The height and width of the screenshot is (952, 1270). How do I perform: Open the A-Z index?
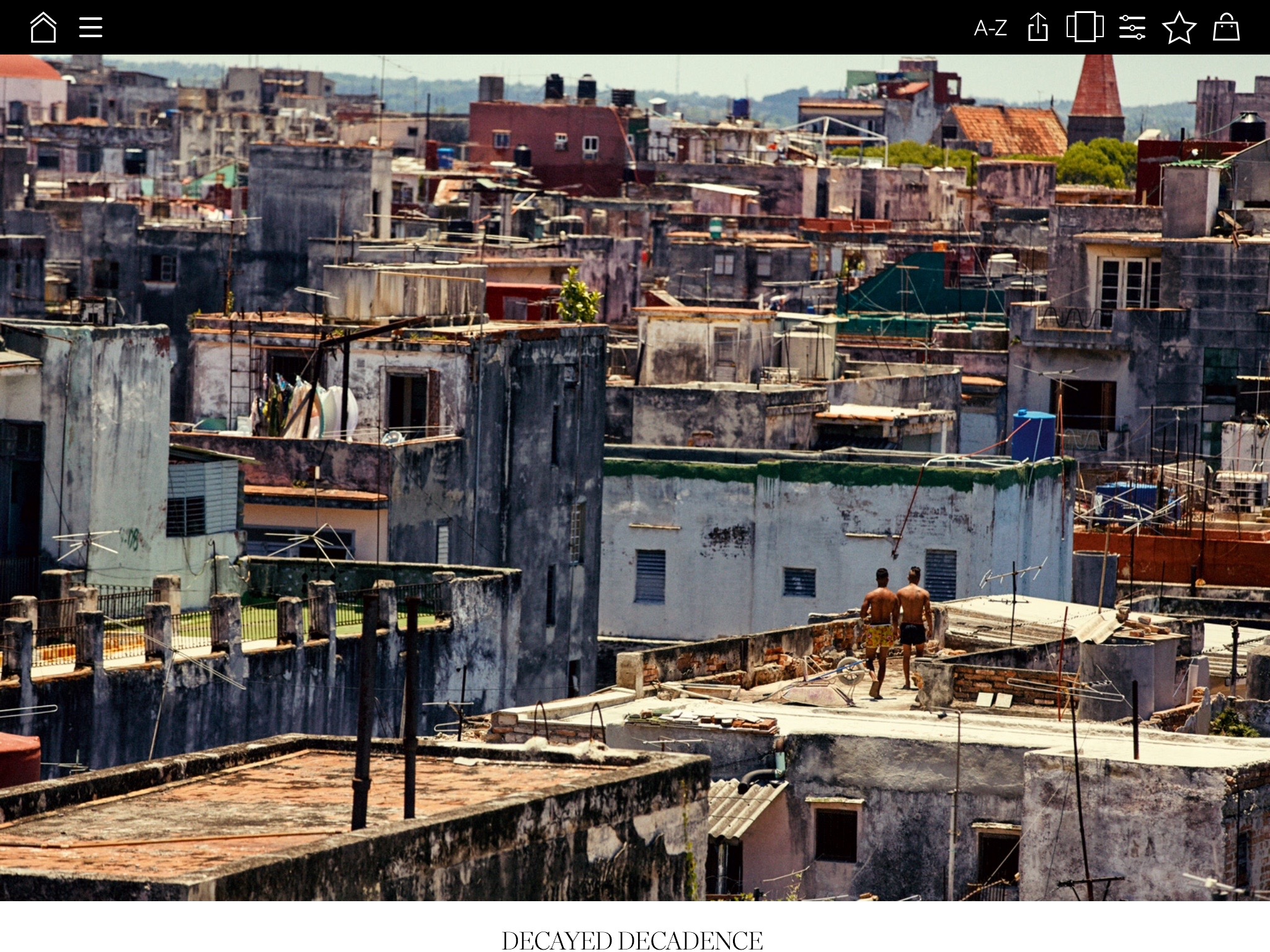(990, 28)
